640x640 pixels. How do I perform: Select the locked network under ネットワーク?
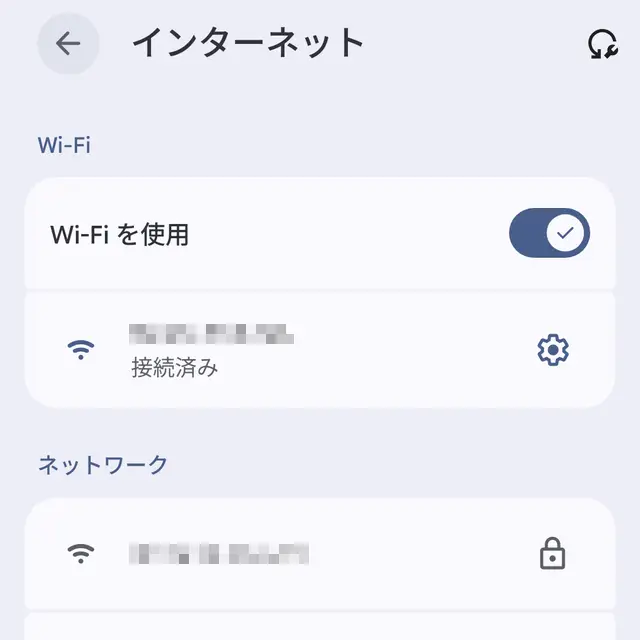[x=300, y=553]
